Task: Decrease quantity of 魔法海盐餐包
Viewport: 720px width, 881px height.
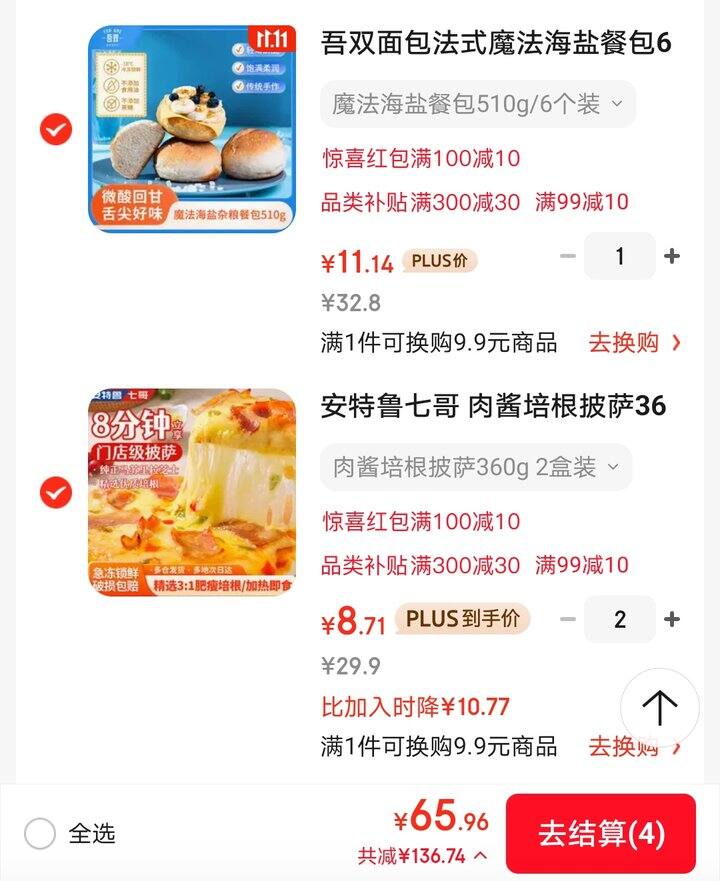Action: 568,257
